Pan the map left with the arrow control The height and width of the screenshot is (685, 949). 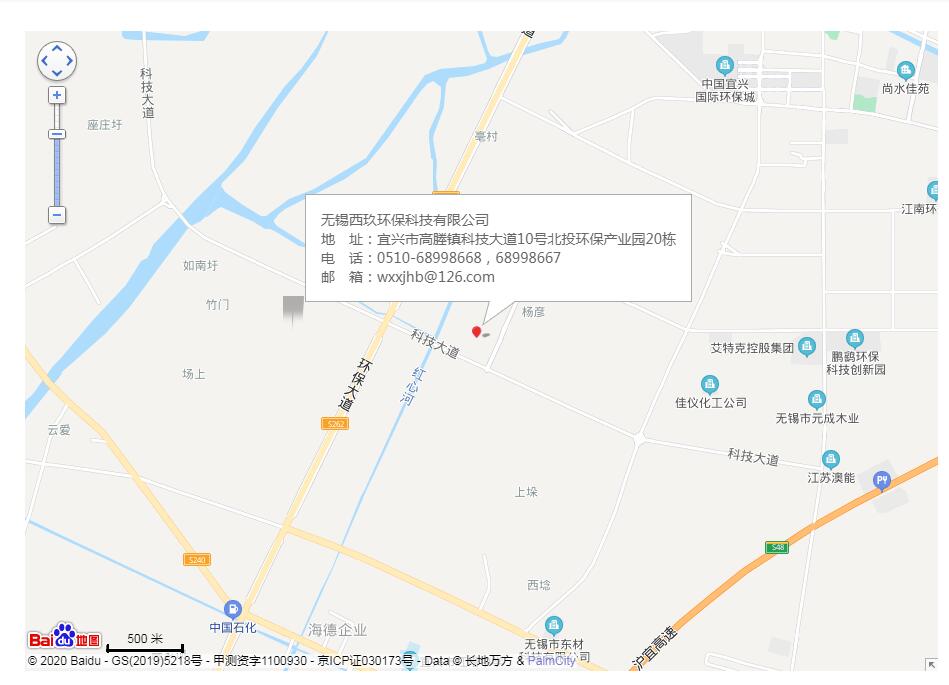pos(44,61)
